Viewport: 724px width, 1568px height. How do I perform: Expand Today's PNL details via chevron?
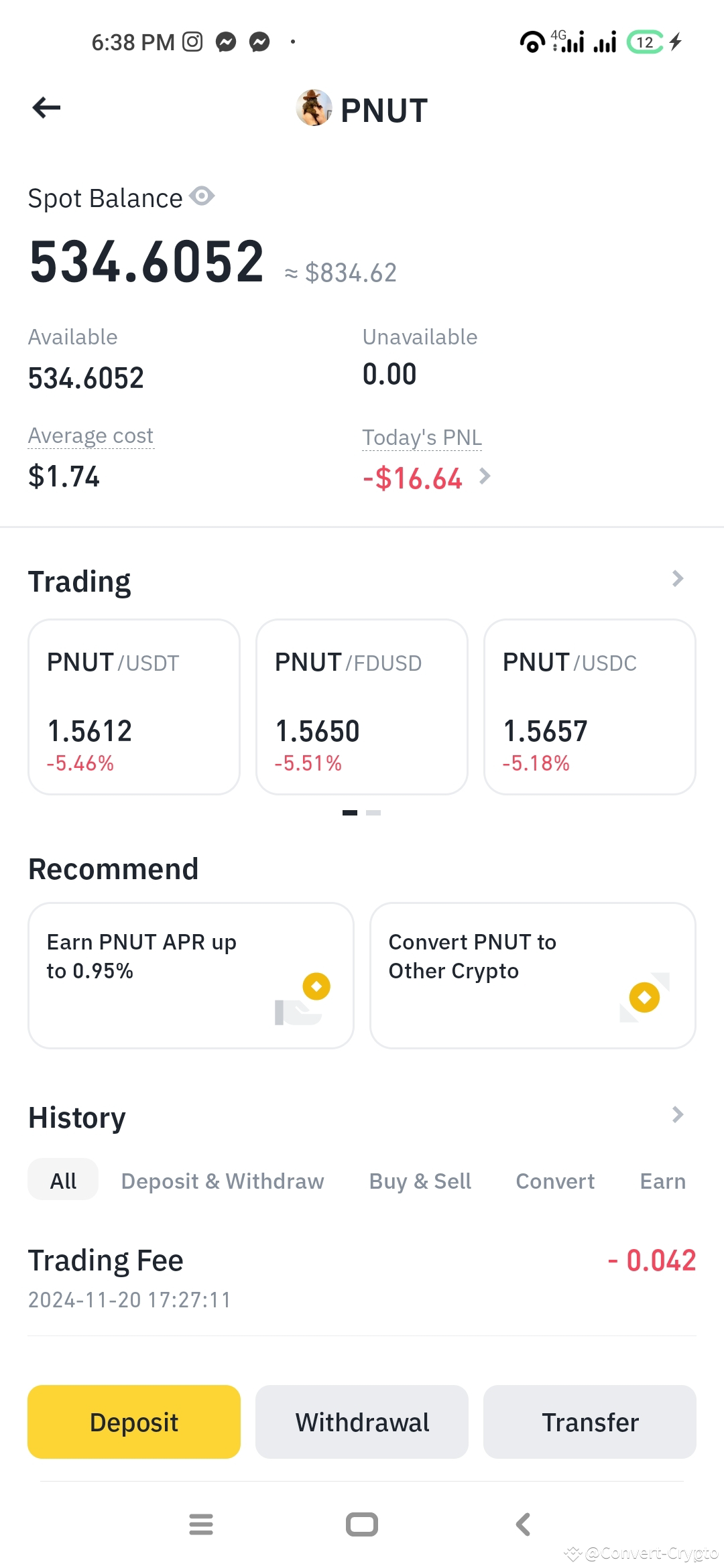[485, 477]
